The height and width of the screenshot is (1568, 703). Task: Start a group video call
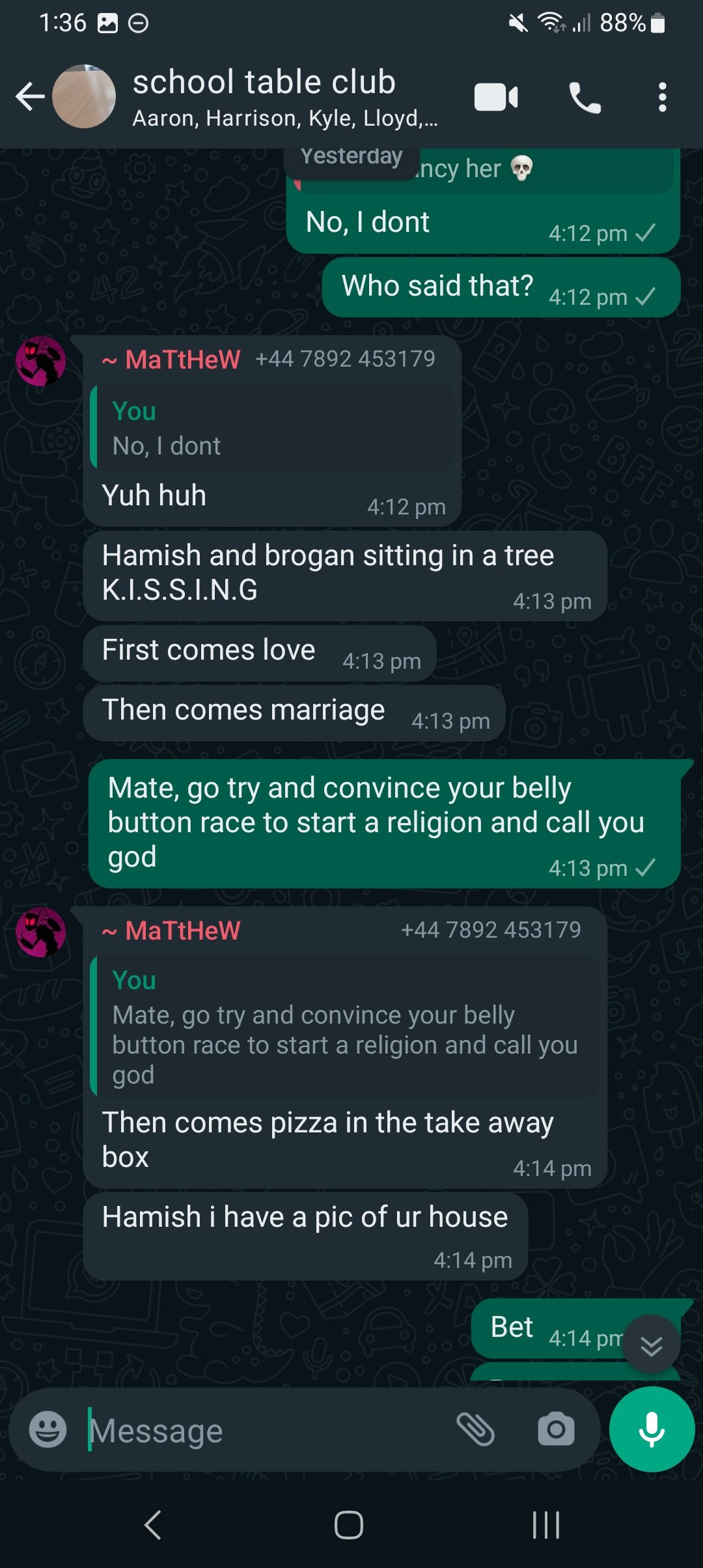(496, 98)
